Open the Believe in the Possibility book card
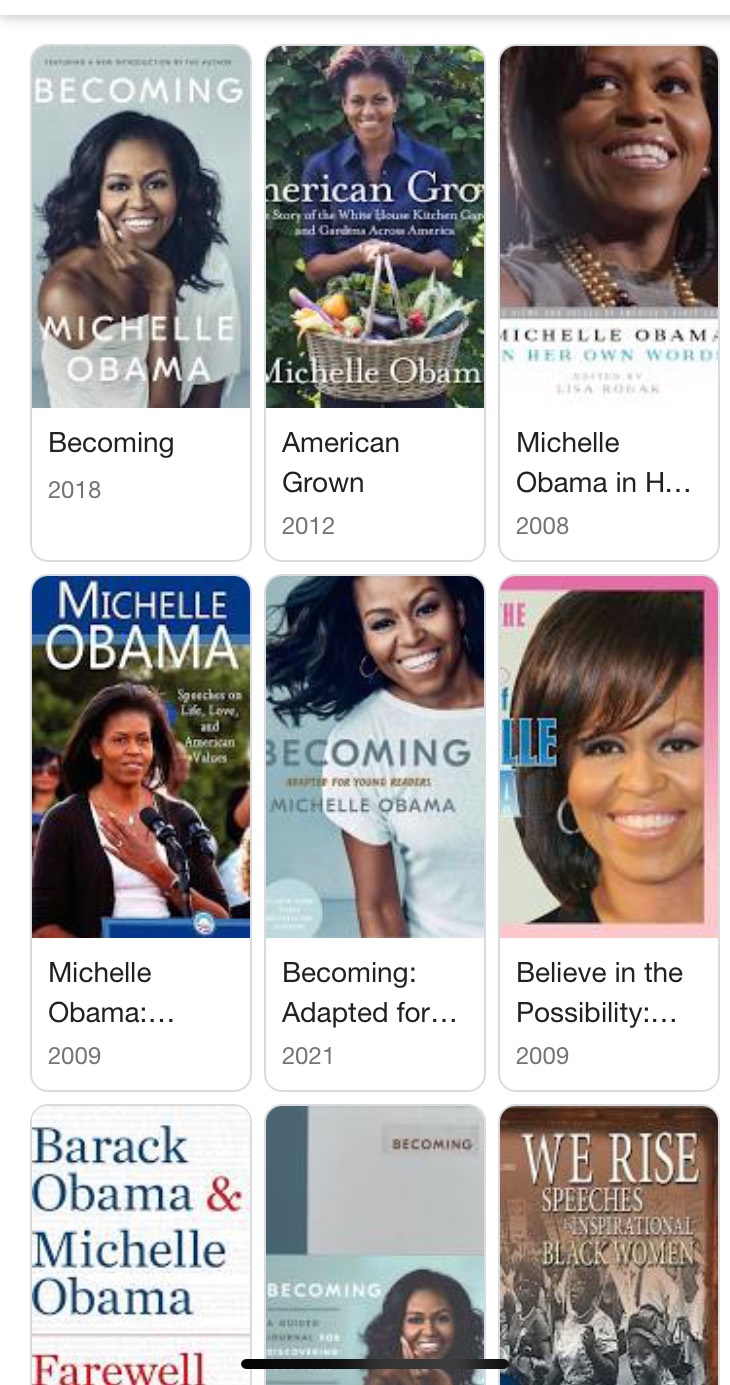 609,833
